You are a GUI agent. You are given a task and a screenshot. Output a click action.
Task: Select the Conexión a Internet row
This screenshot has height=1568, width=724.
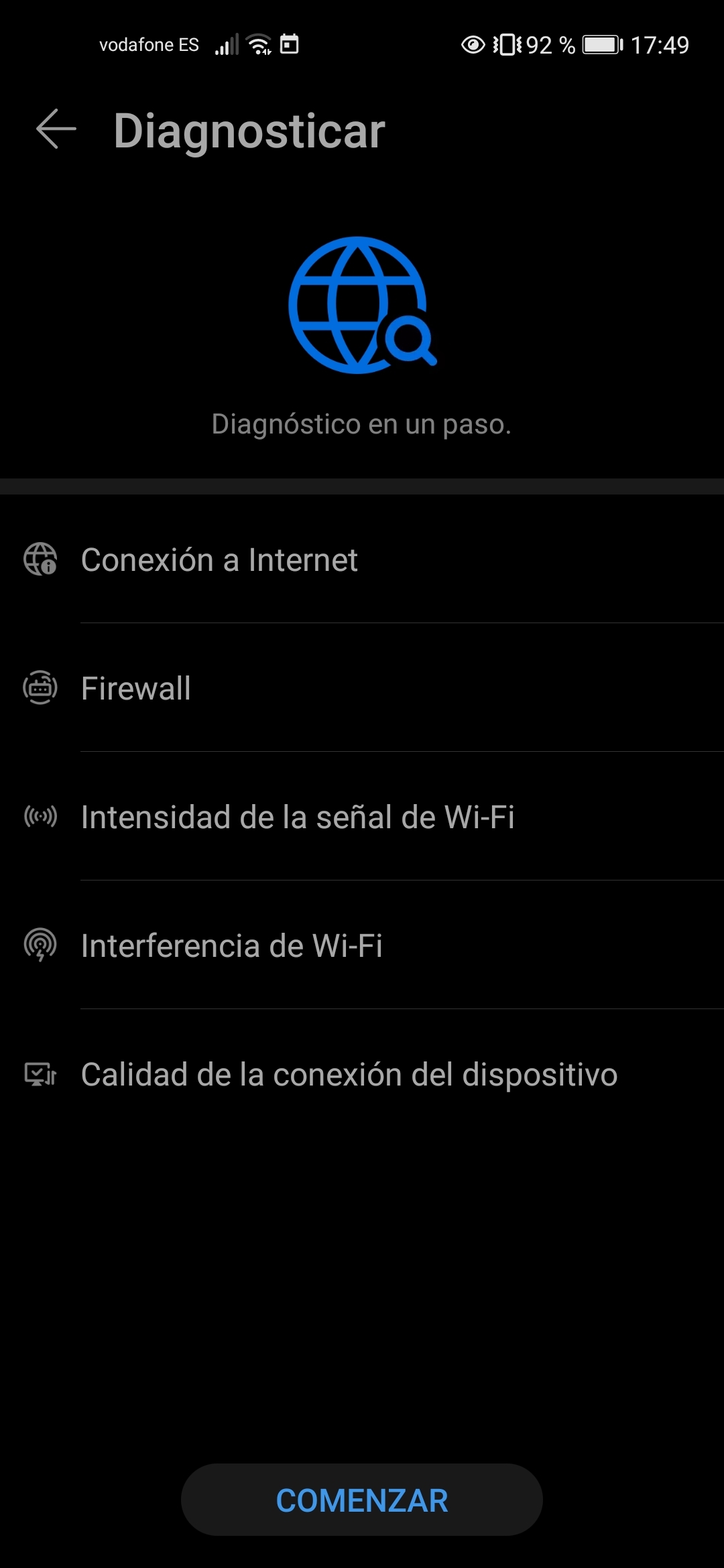click(219, 560)
